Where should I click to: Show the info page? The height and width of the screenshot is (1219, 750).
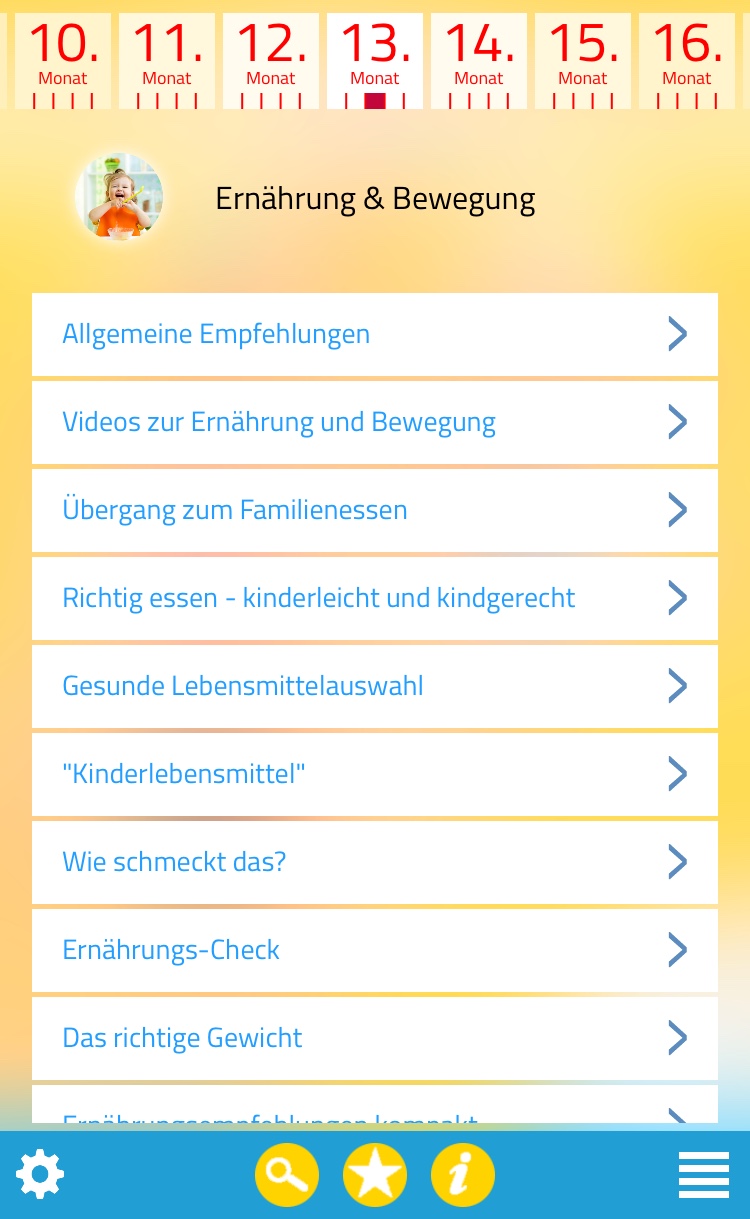click(x=463, y=1174)
